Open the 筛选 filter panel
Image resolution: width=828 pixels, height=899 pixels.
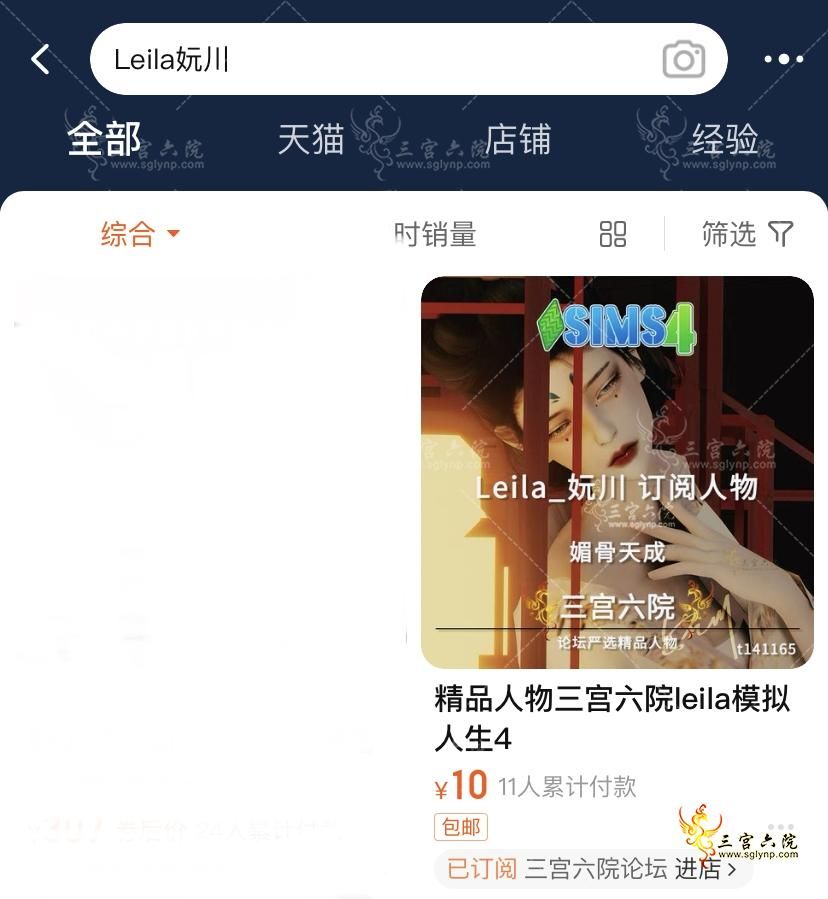(746, 234)
